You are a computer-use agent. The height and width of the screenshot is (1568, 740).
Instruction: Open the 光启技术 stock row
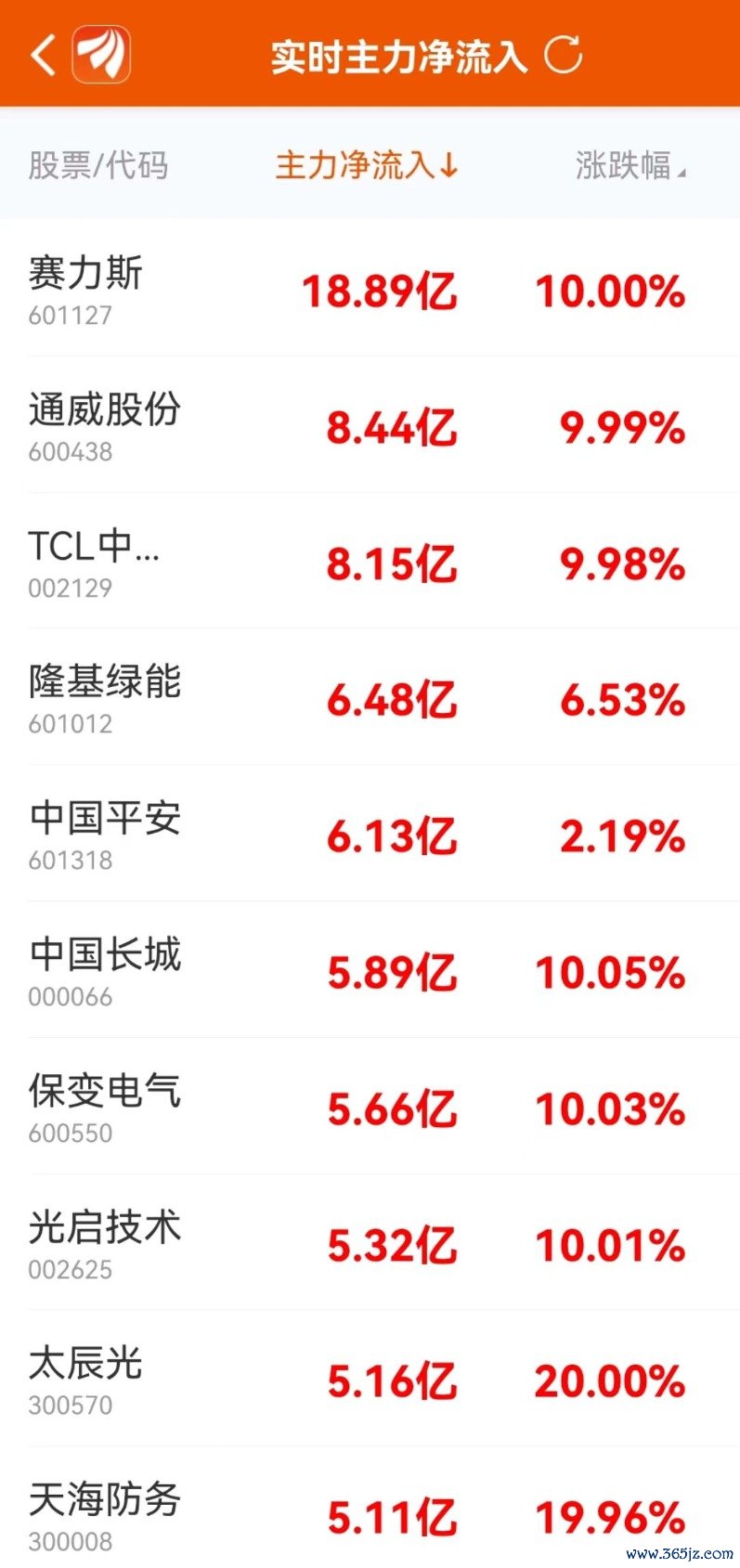370,1243
